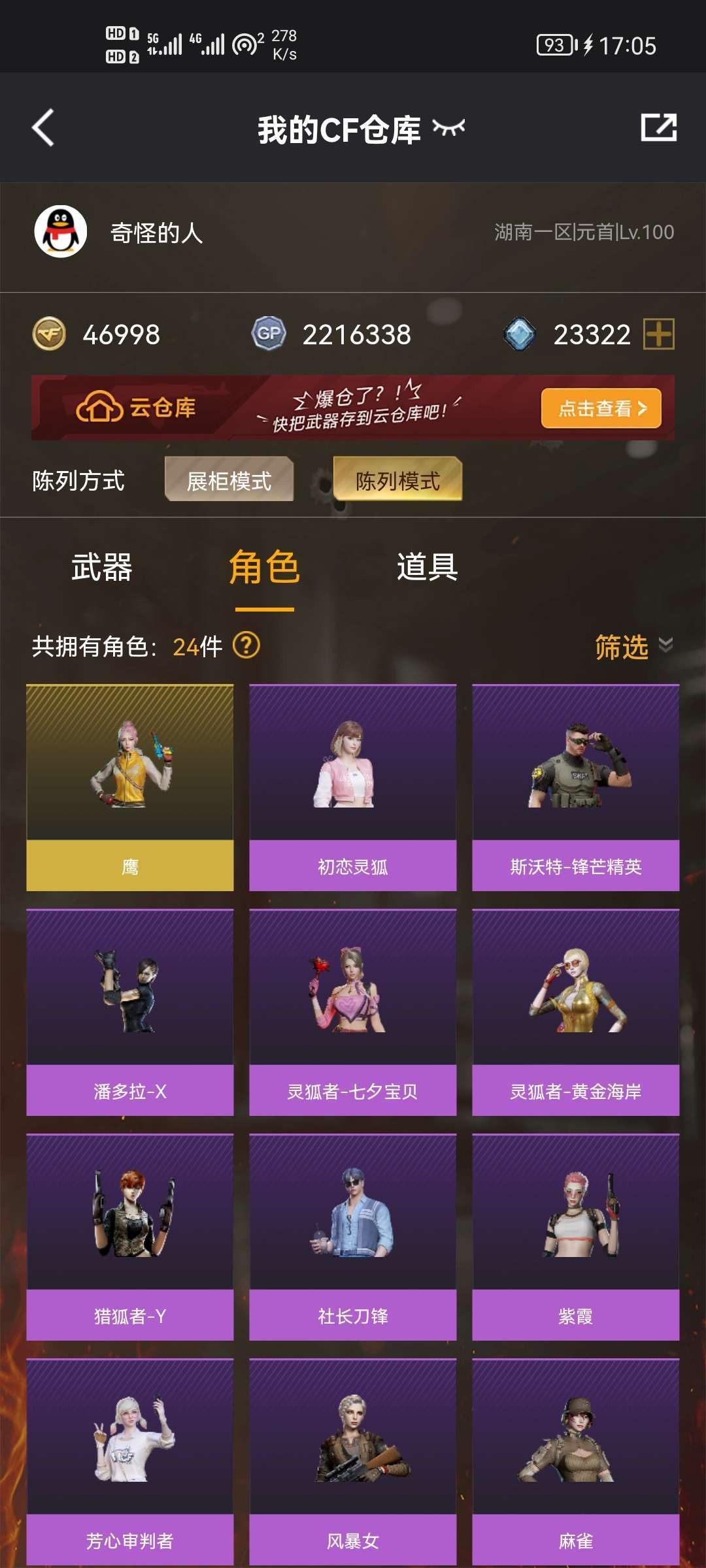Toggle the eye icon beside 我的CF仓库
This screenshot has height=1568, width=706.
448,127
